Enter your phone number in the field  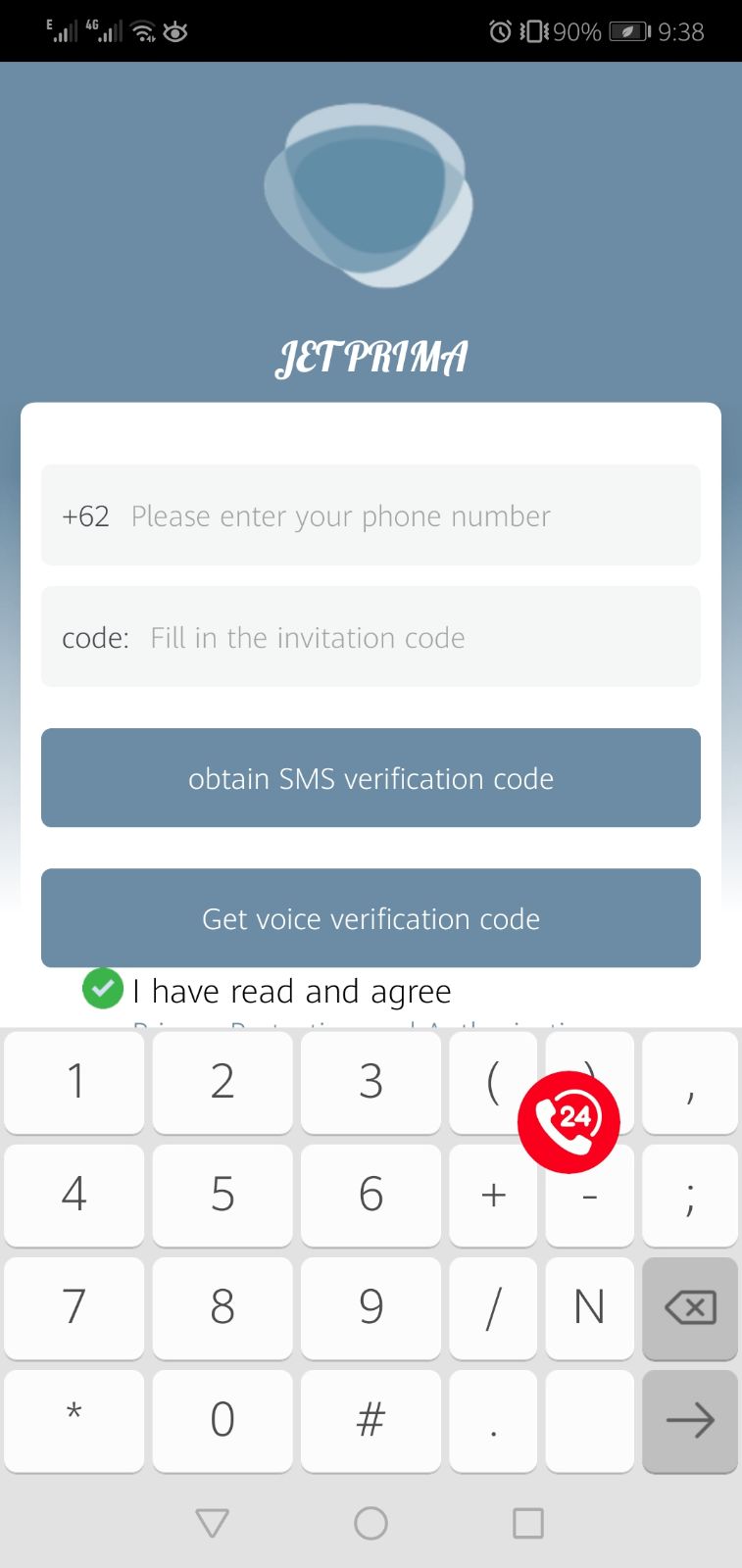pyautogui.click(x=392, y=515)
